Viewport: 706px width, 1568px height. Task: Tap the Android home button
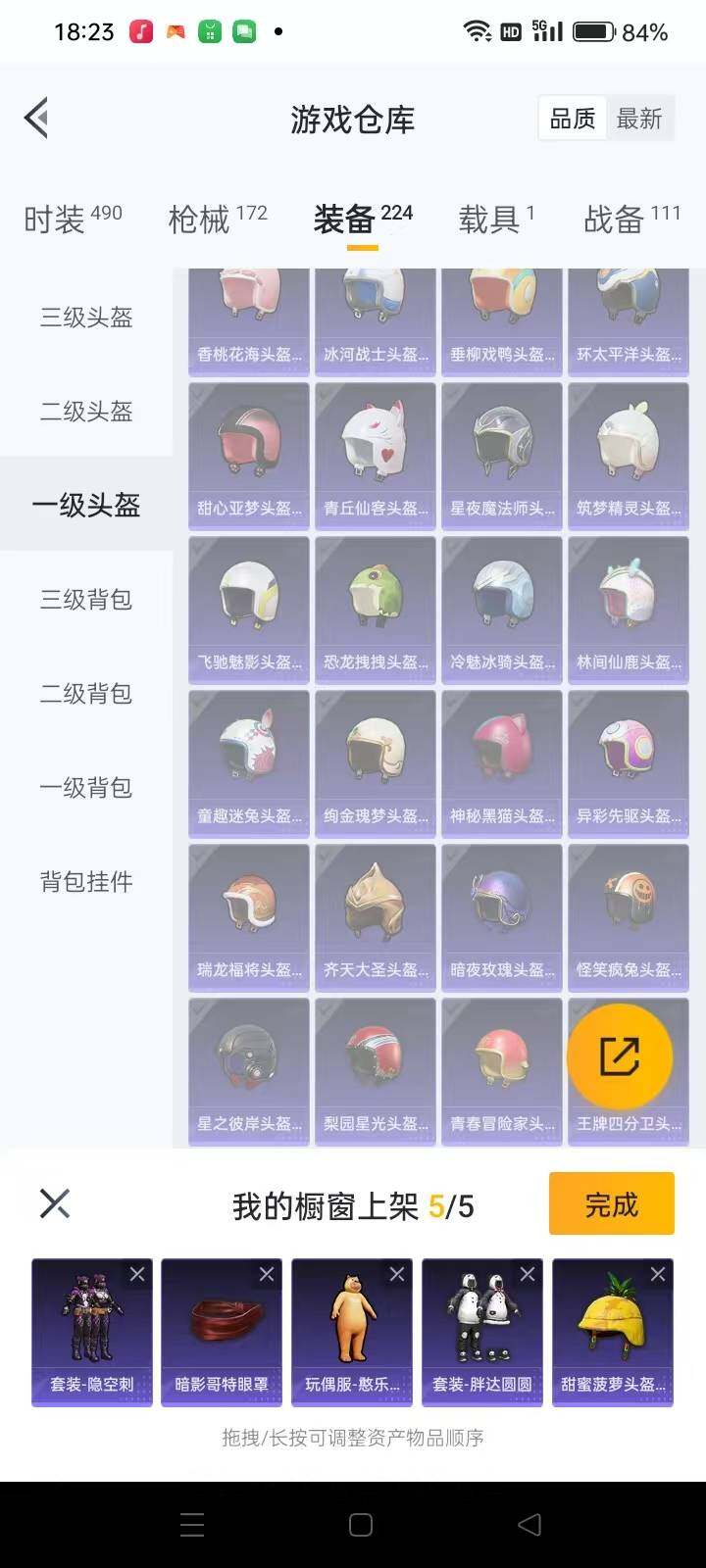359,1524
